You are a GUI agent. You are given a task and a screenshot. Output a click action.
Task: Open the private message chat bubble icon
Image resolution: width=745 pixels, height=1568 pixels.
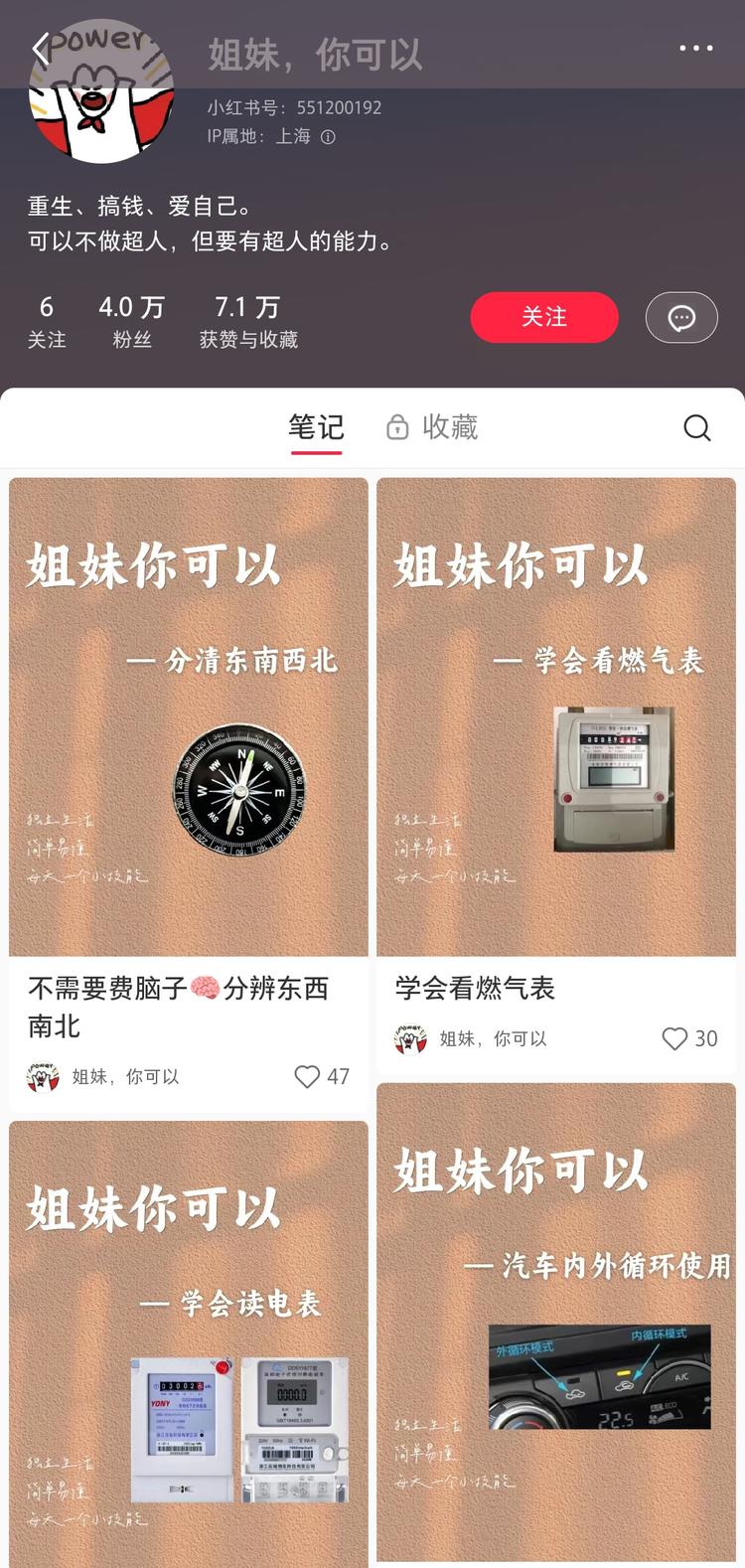tap(681, 317)
